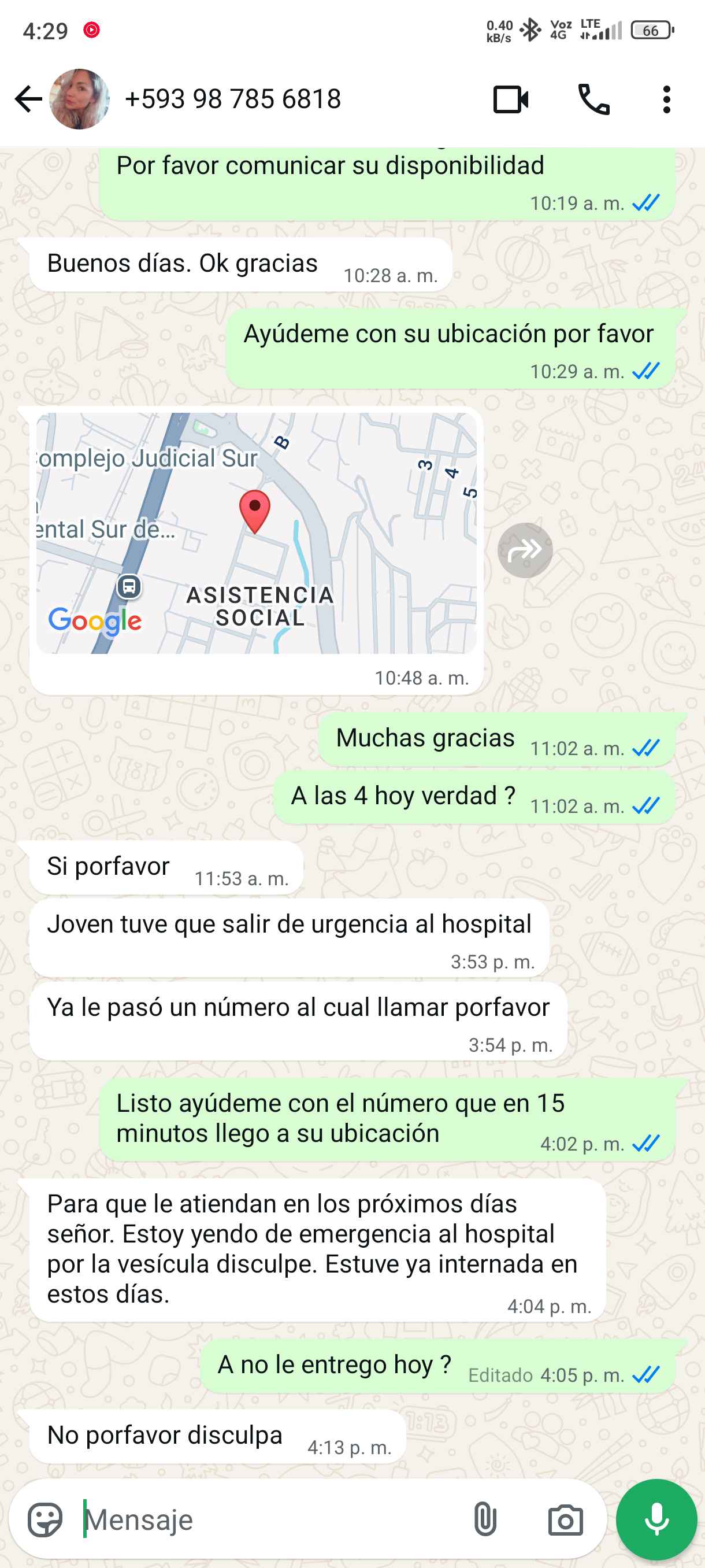Image resolution: width=705 pixels, height=1568 pixels.
Task: Open the shared location map
Action: 256,533
